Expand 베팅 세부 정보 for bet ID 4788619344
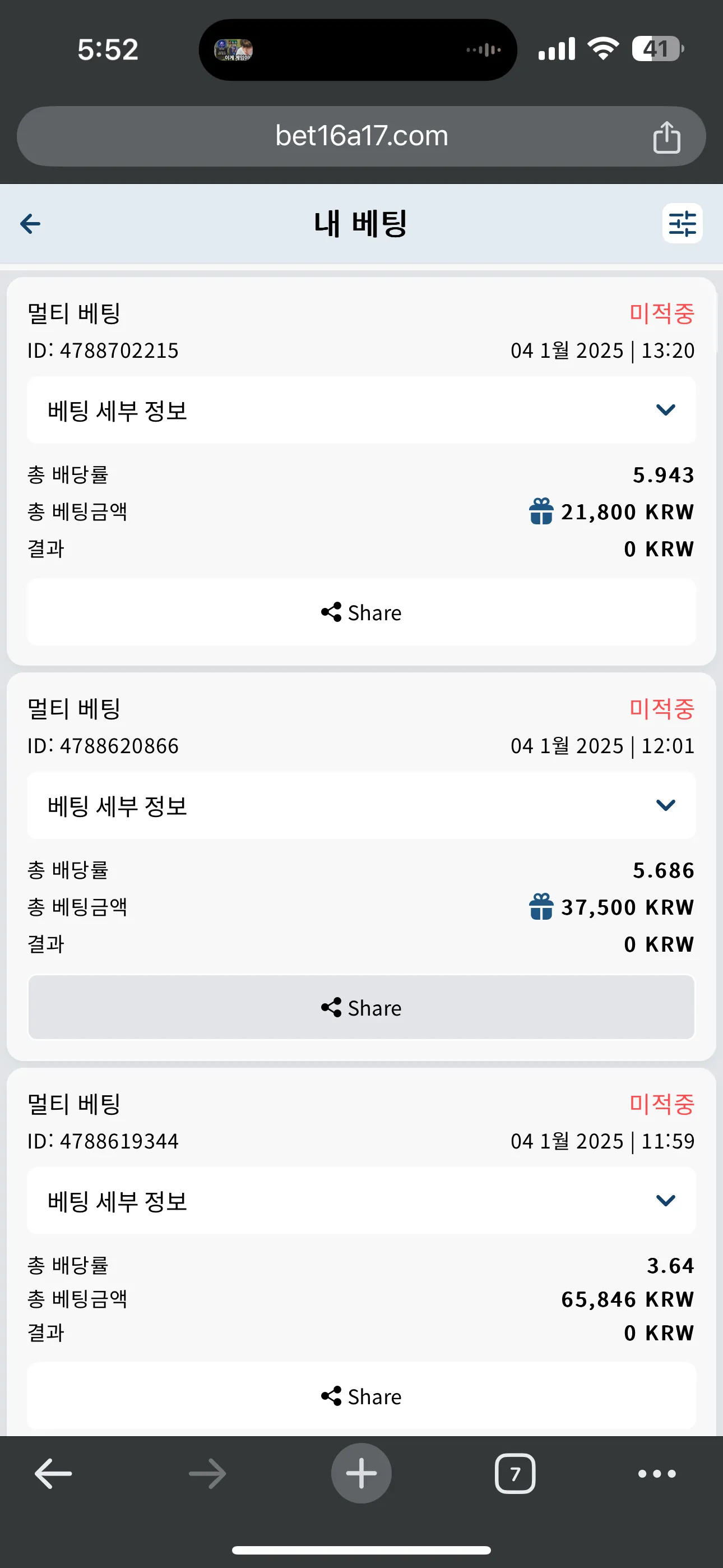 coord(361,1200)
